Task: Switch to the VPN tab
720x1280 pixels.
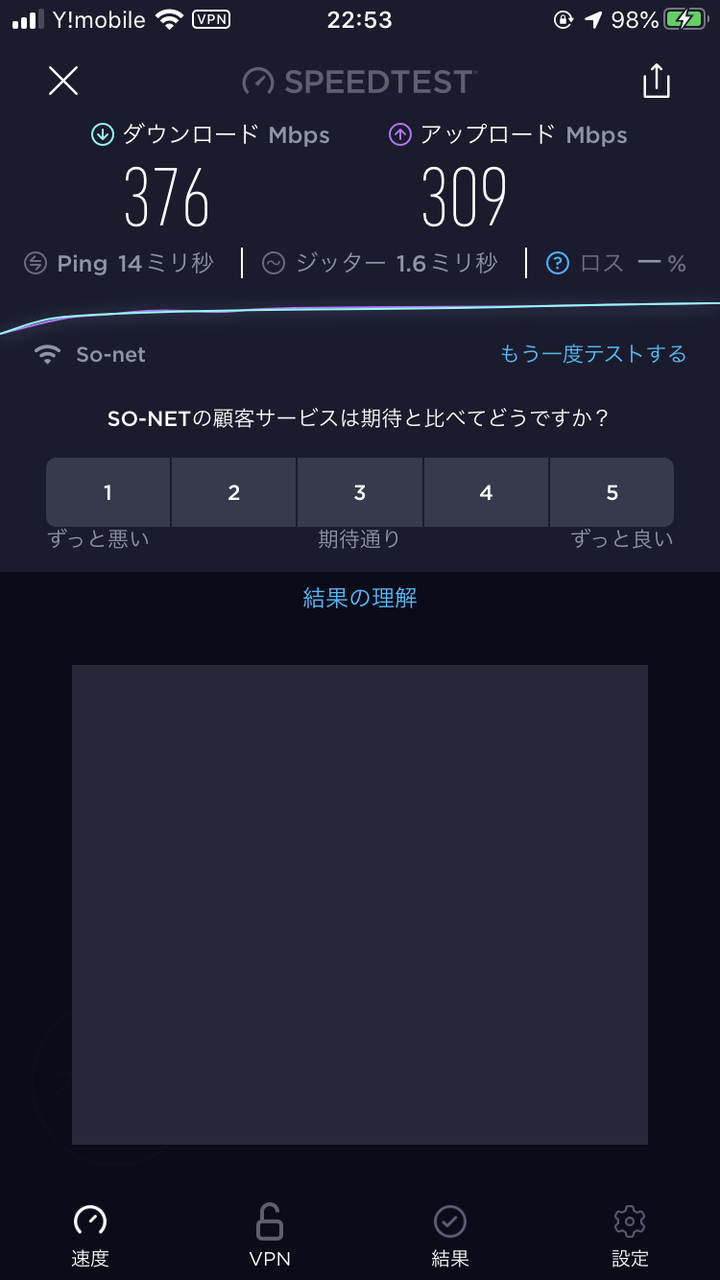Action: [270, 1235]
